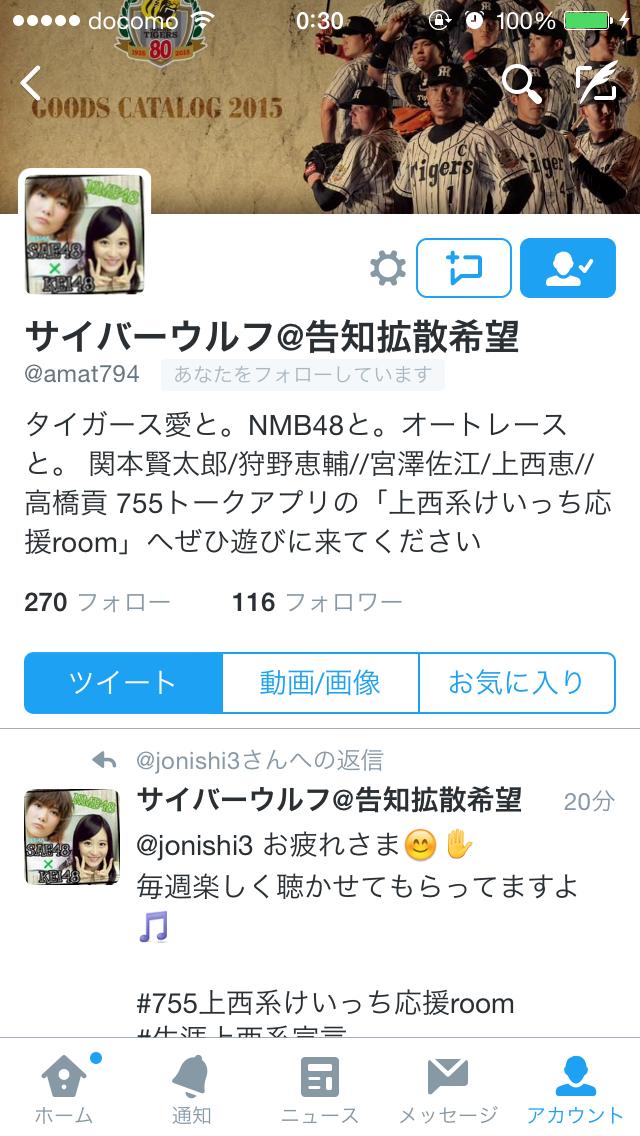Go back using the arrow icon
The width and height of the screenshot is (640, 1136).
pyautogui.click(x=32, y=84)
